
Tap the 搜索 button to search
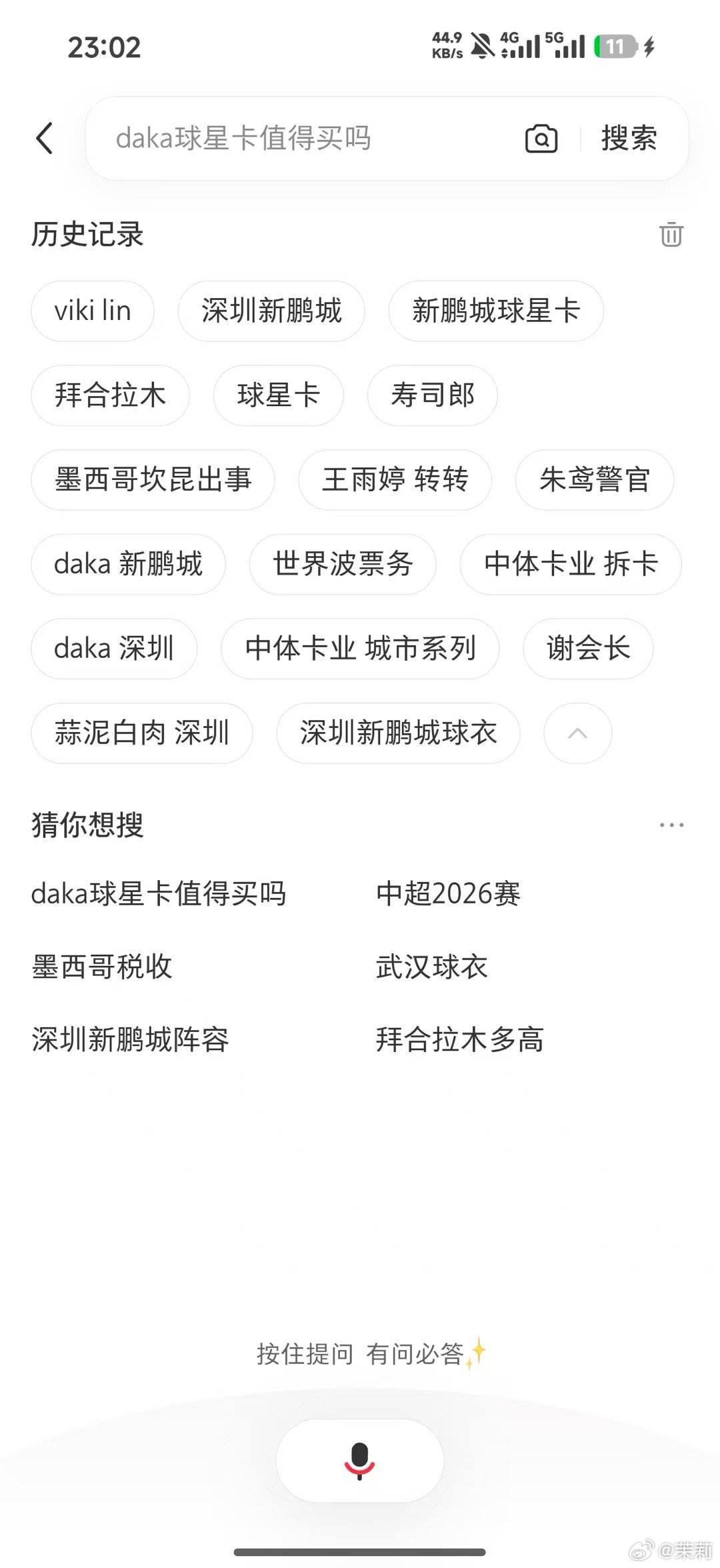pyautogui.click(x=629, y=139)
